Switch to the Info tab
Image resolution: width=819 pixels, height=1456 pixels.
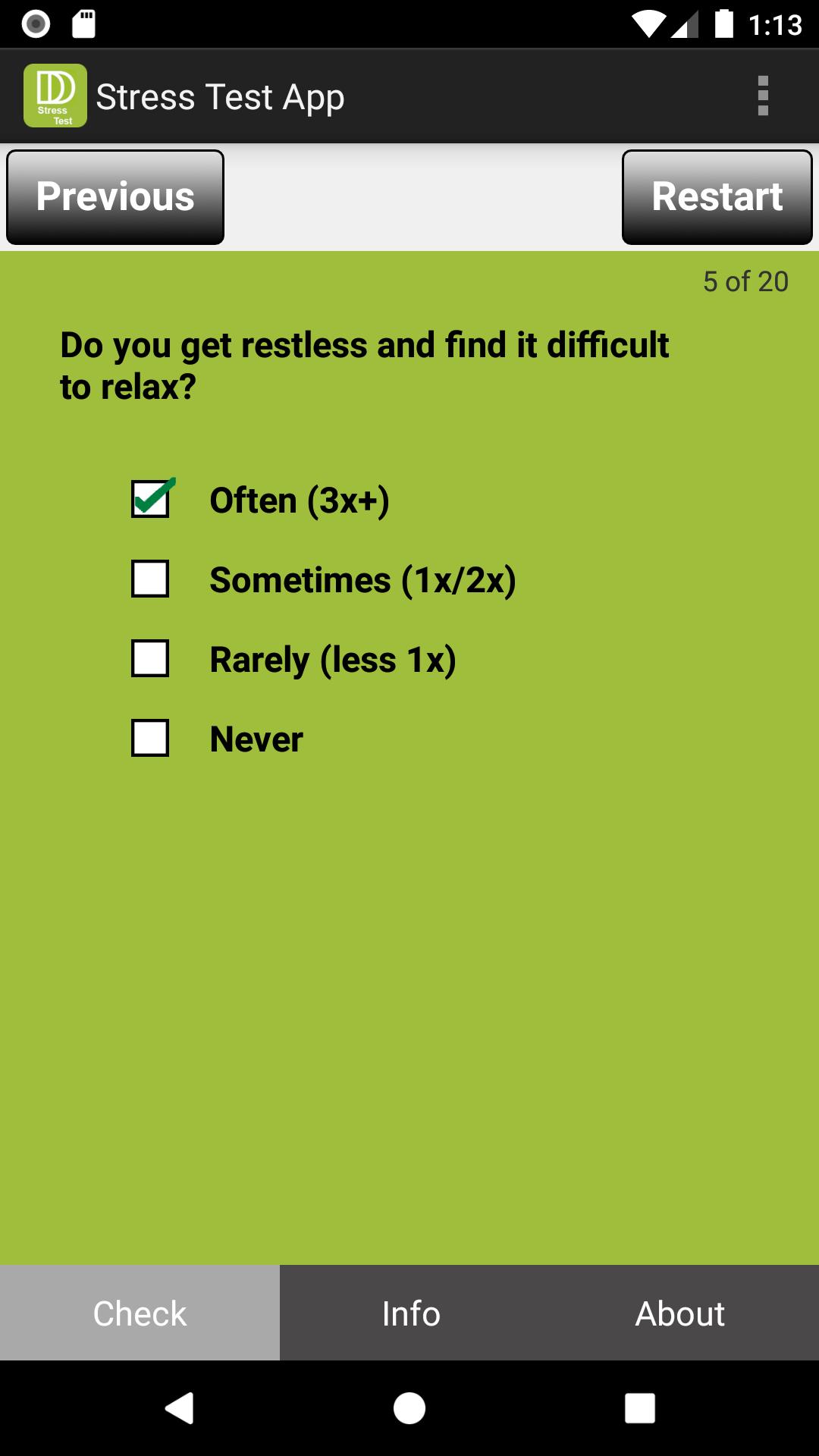(x=411, y=1313)
